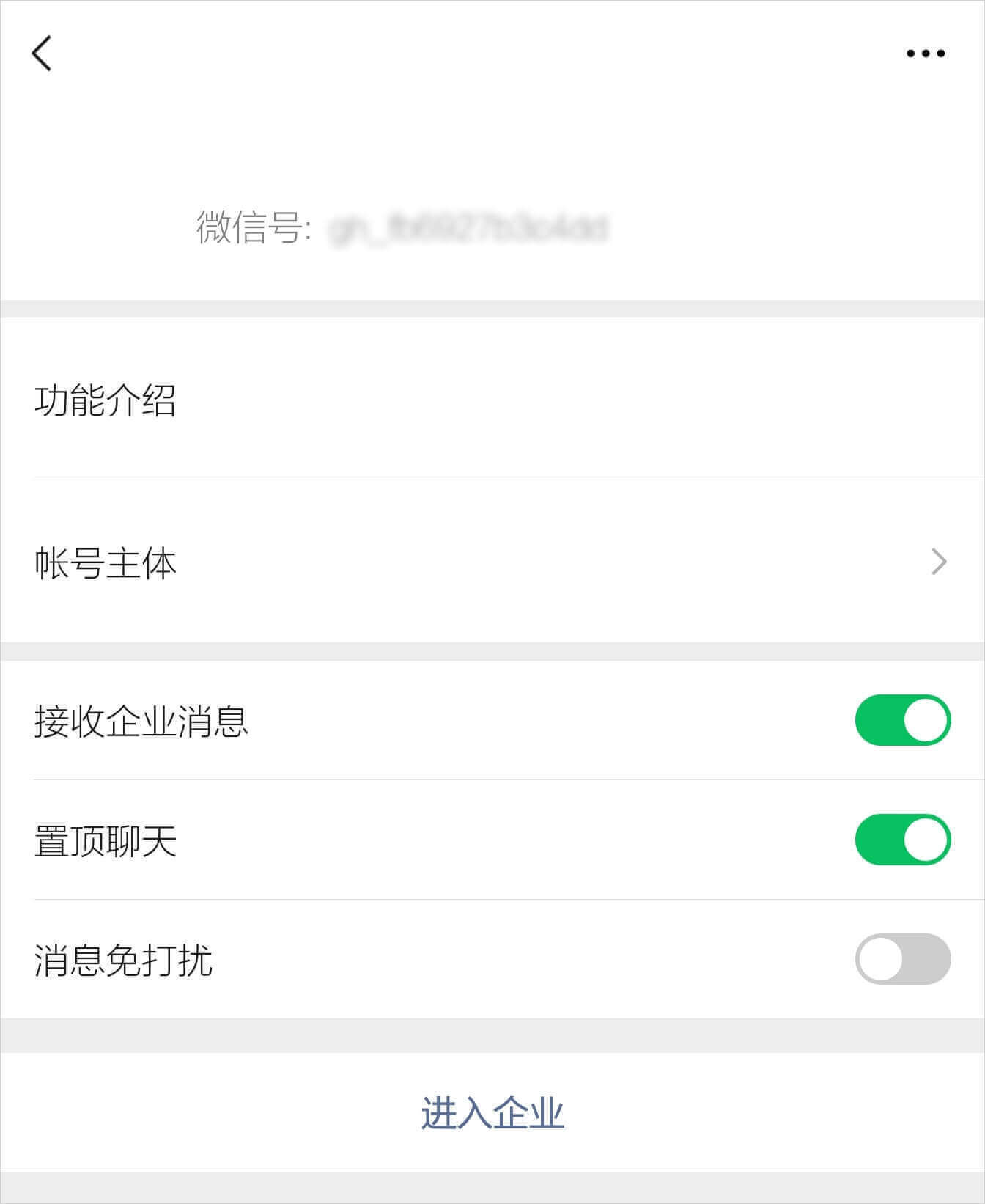Go back using the back arrow
The width and height of the screenshot is (985, 1204).
[x=42, y=54]
